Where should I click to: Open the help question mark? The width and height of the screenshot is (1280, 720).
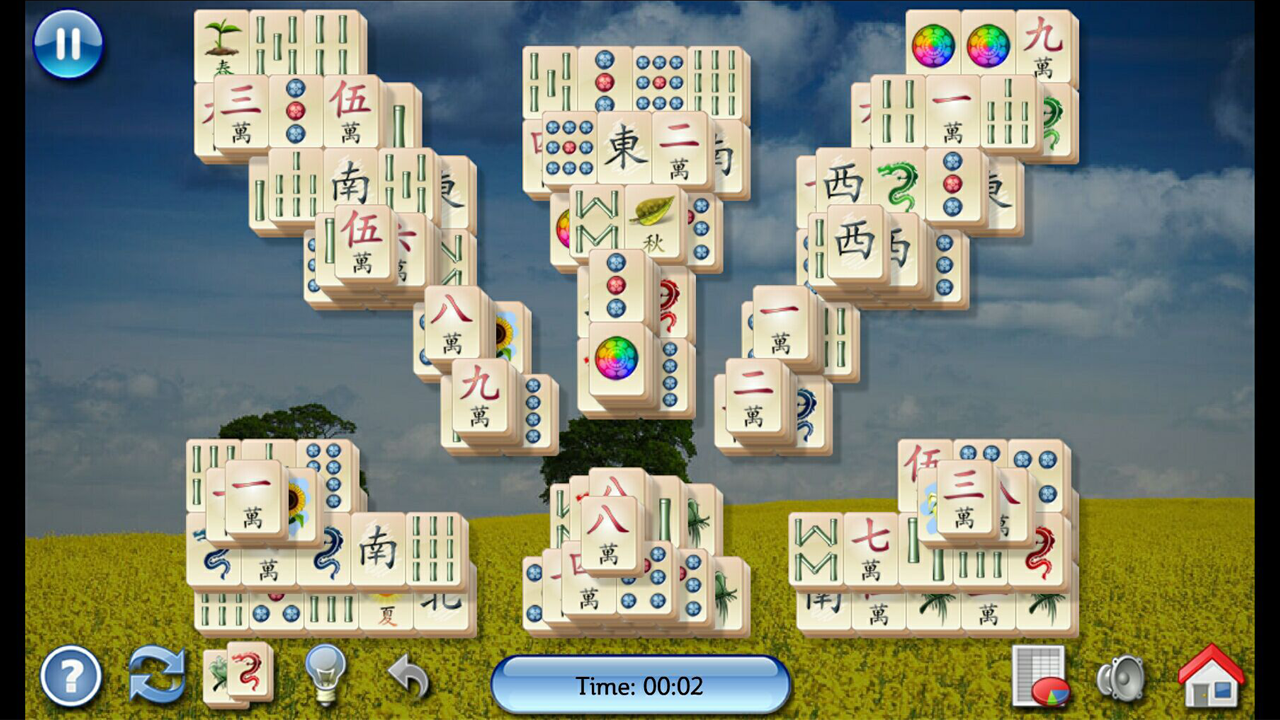coord(71,677)
